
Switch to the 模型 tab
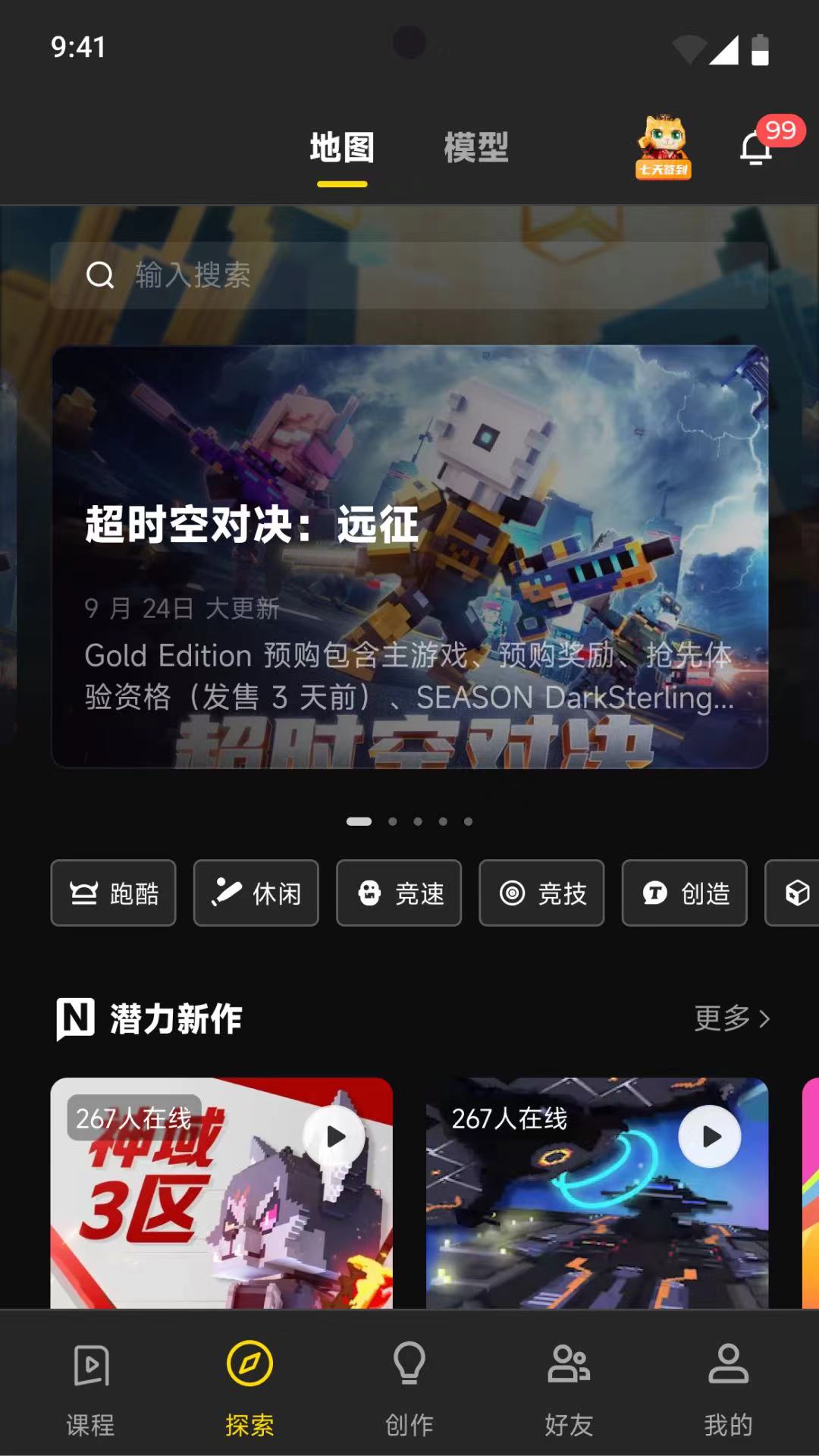[x=475, y=147]
